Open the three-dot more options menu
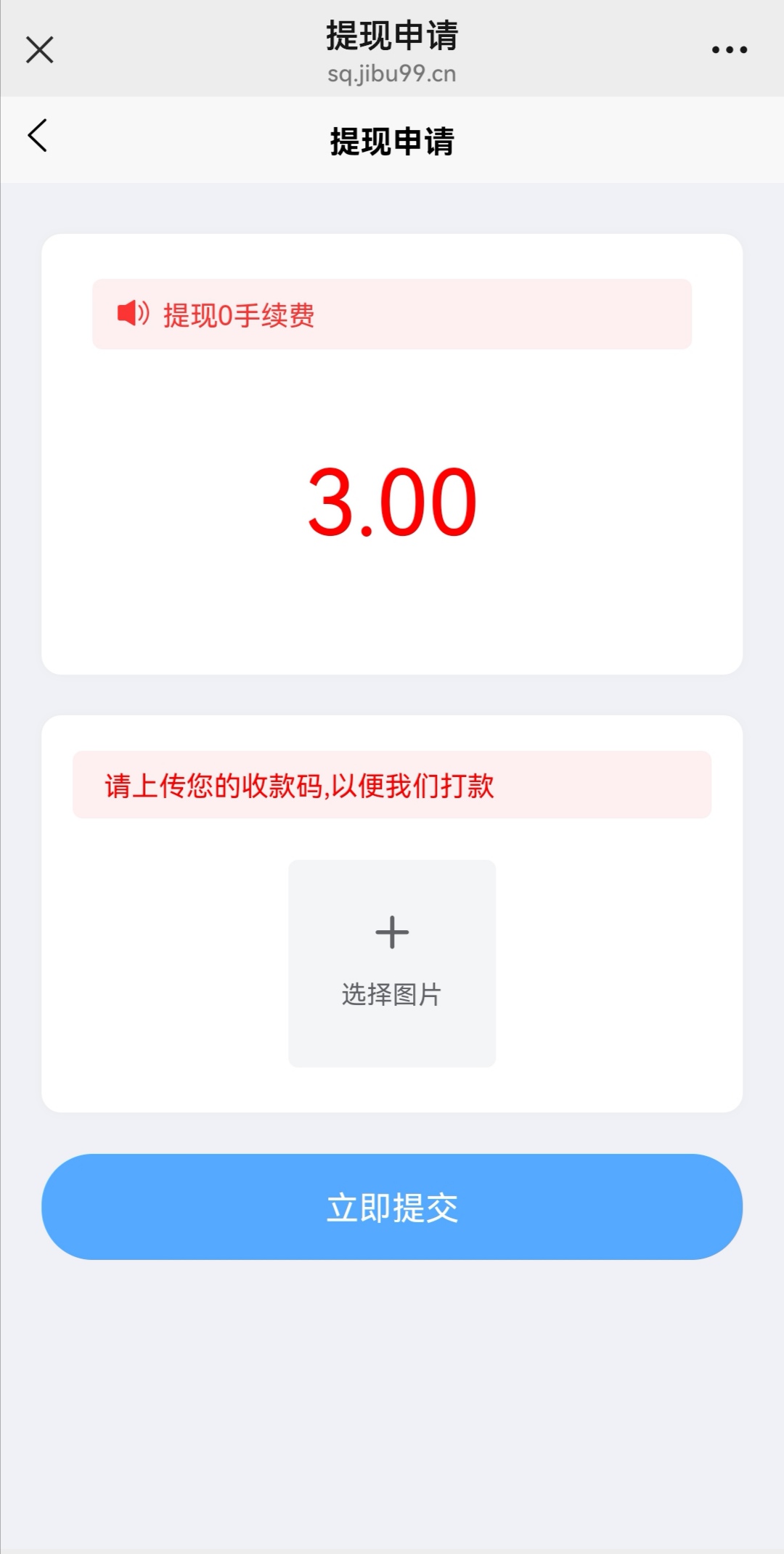This screenshot has height=1554, width=784. (728, 49)
